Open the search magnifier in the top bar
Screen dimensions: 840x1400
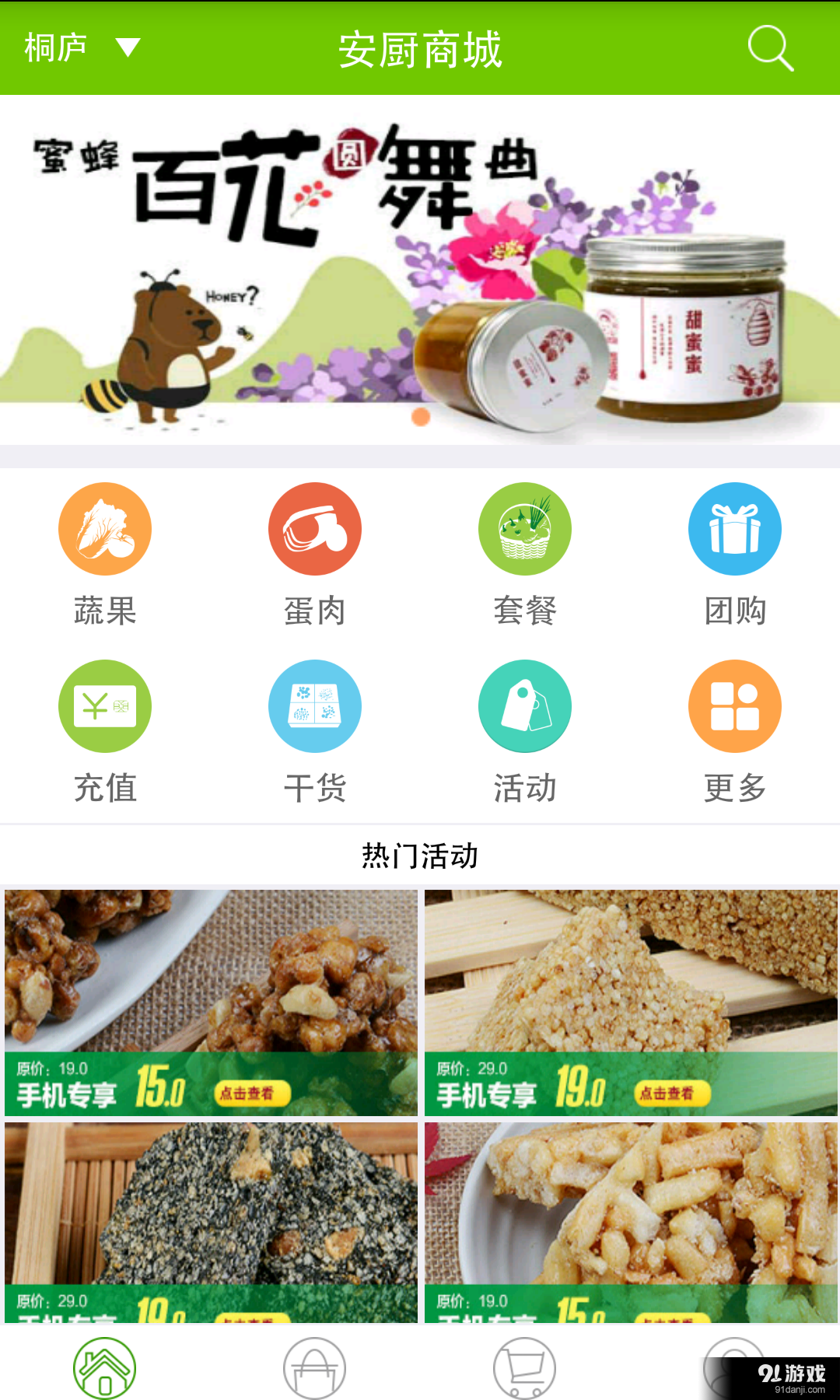point(770,49)
